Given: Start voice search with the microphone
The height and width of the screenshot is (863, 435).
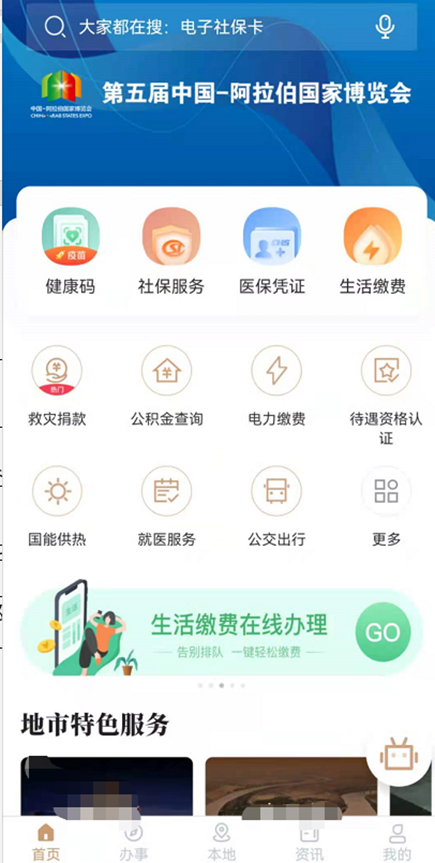Looking at the screenshot, I should [x=385, y=26].
